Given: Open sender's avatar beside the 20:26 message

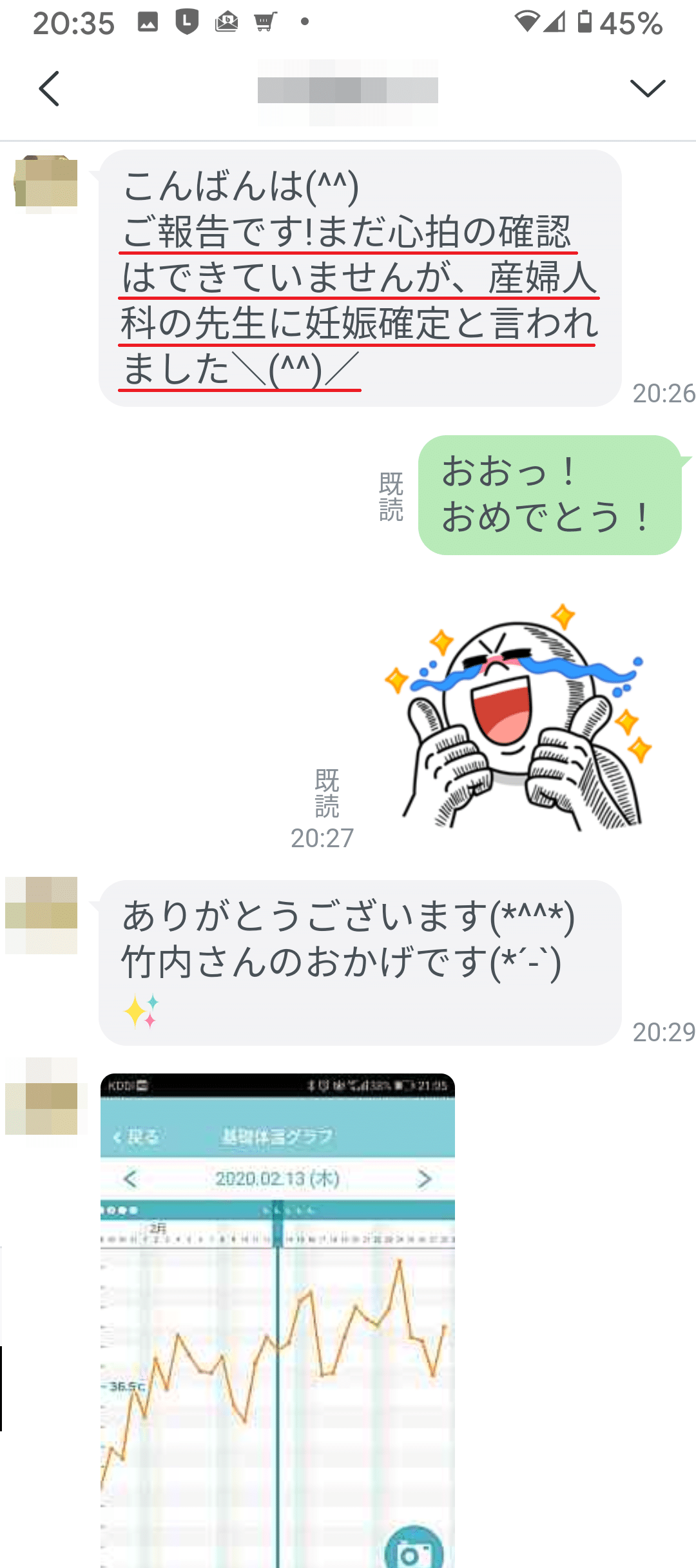Looking at the screenshot, I should (46, 182).
